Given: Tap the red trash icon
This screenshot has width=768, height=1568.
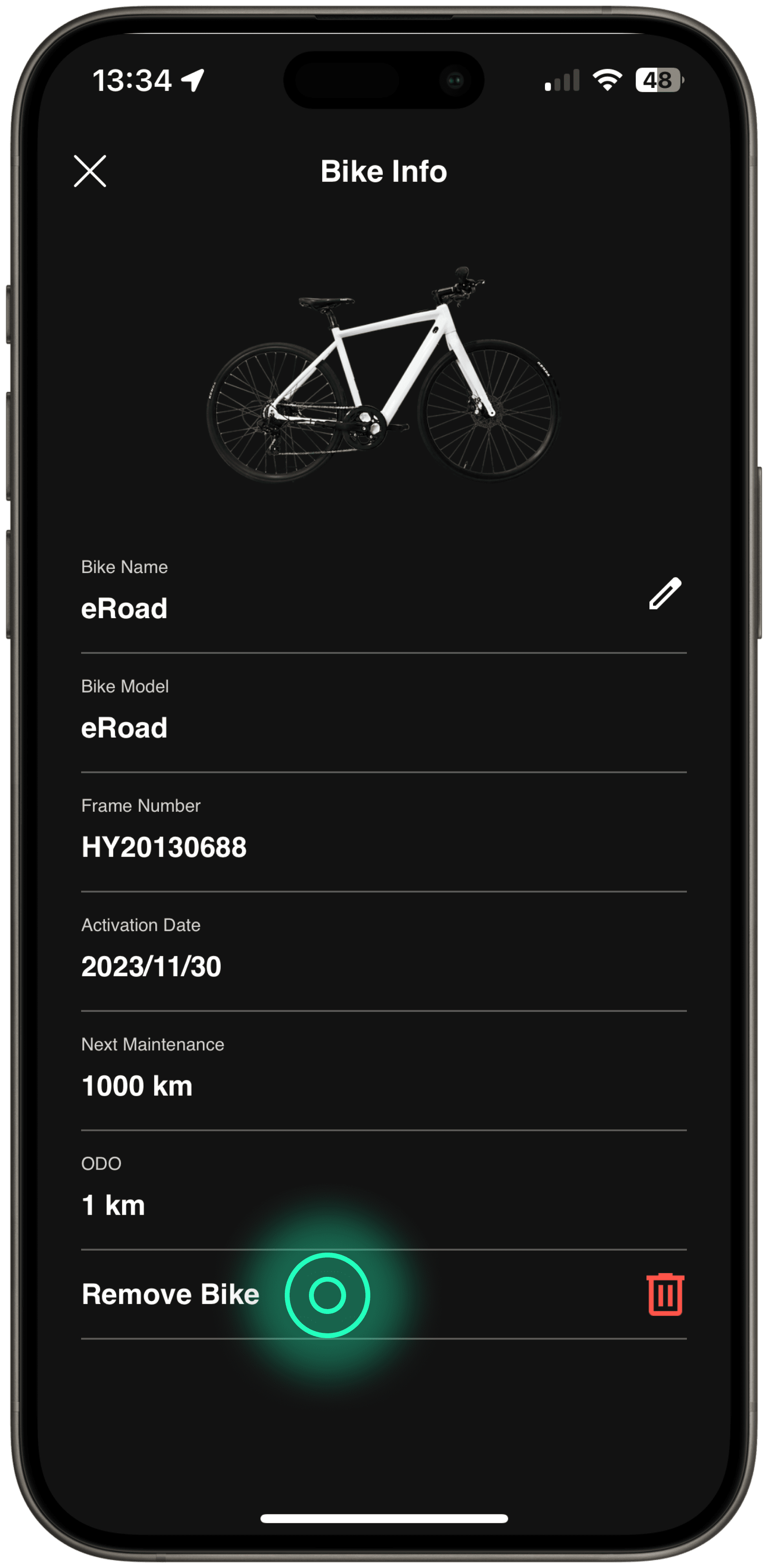Looking at the screenshot, I should [x=665, y=1294].
